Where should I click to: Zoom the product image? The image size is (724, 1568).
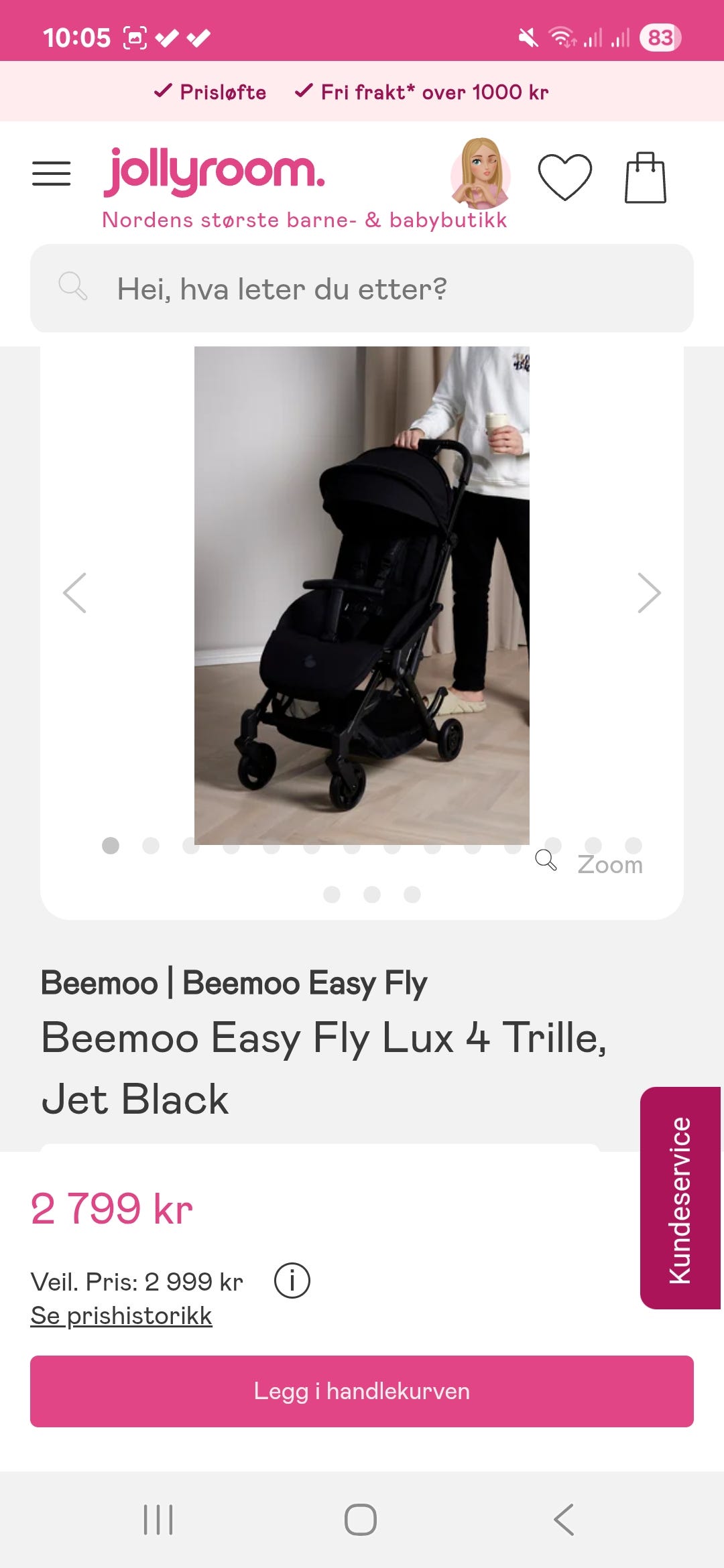pos(590,864)
